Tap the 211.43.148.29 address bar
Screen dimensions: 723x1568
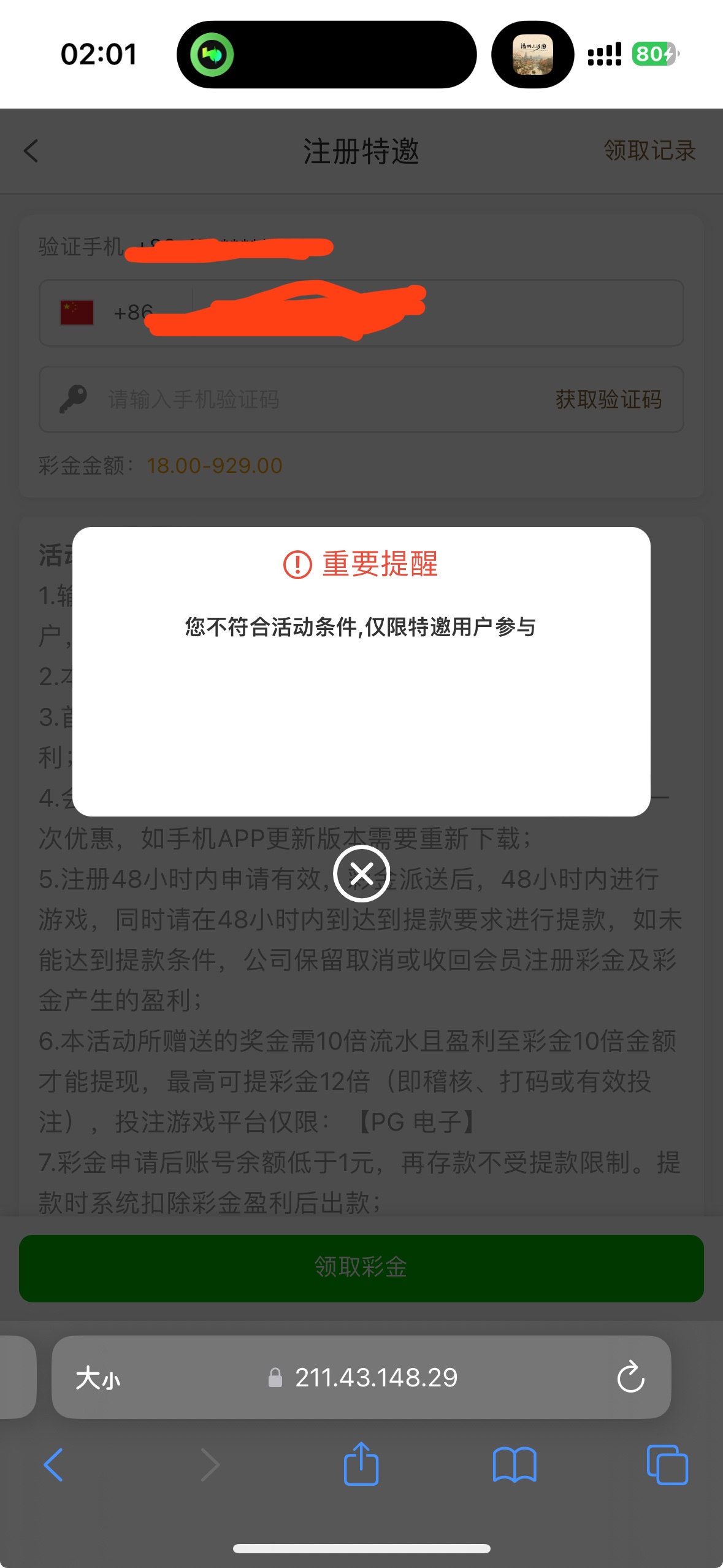pos(375,1378)
